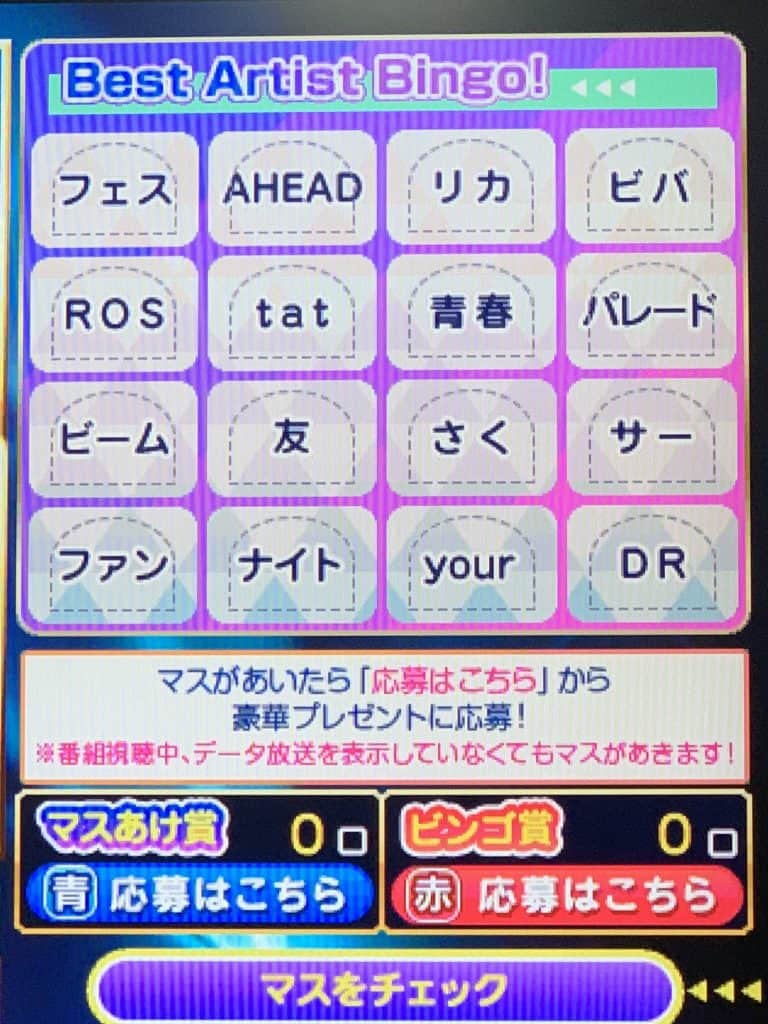Tap the red 応募はこちら button for ビンゴ賞
This screenshot has height=1024, width=768.
click(567, 896)
